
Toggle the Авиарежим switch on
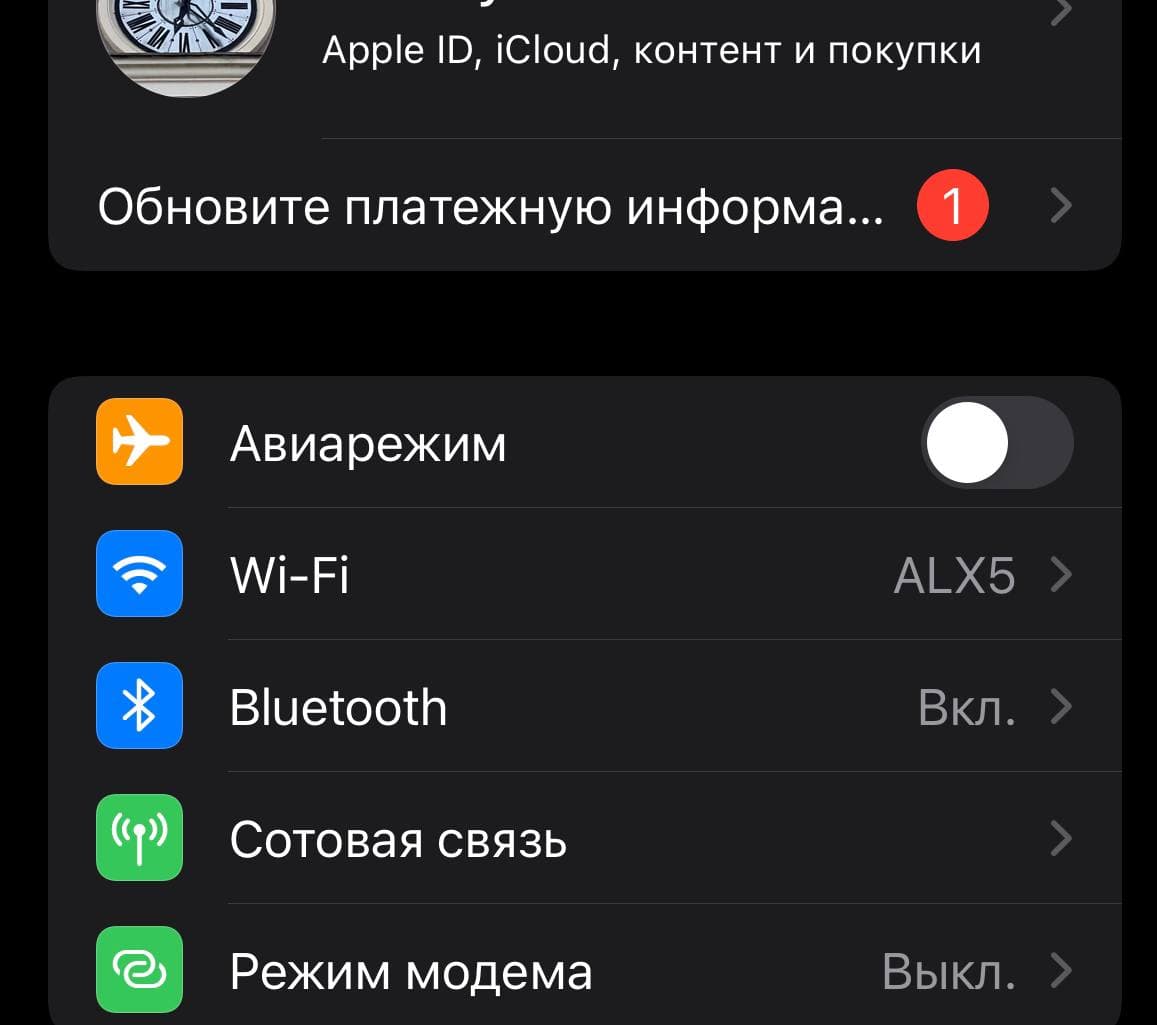(996, 443)
